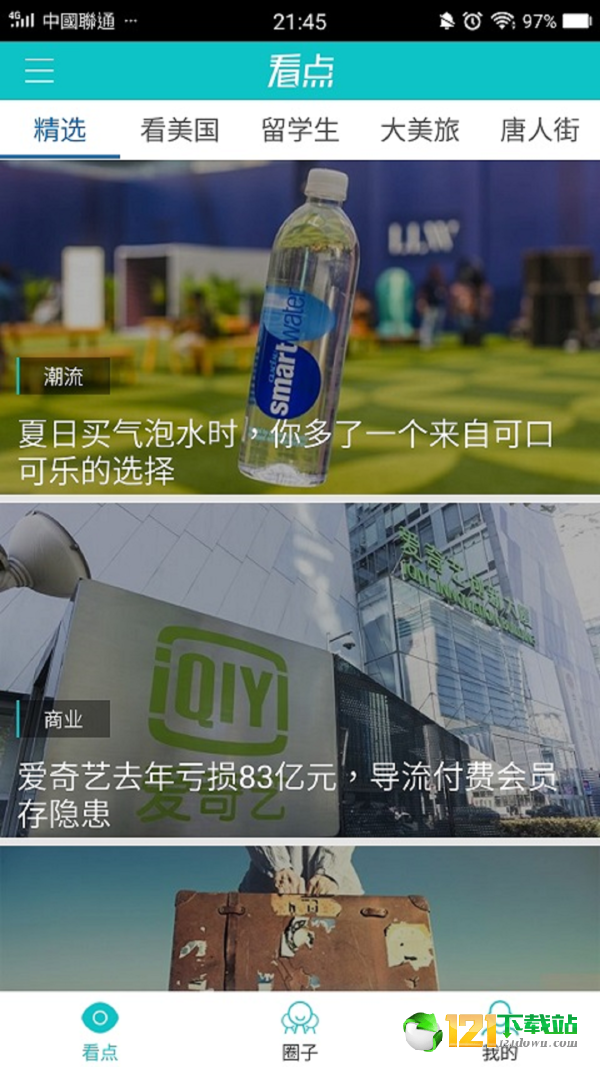600x1067 pixels.
Task: Open the hamburger drawer menu
Action: [40, 71]
